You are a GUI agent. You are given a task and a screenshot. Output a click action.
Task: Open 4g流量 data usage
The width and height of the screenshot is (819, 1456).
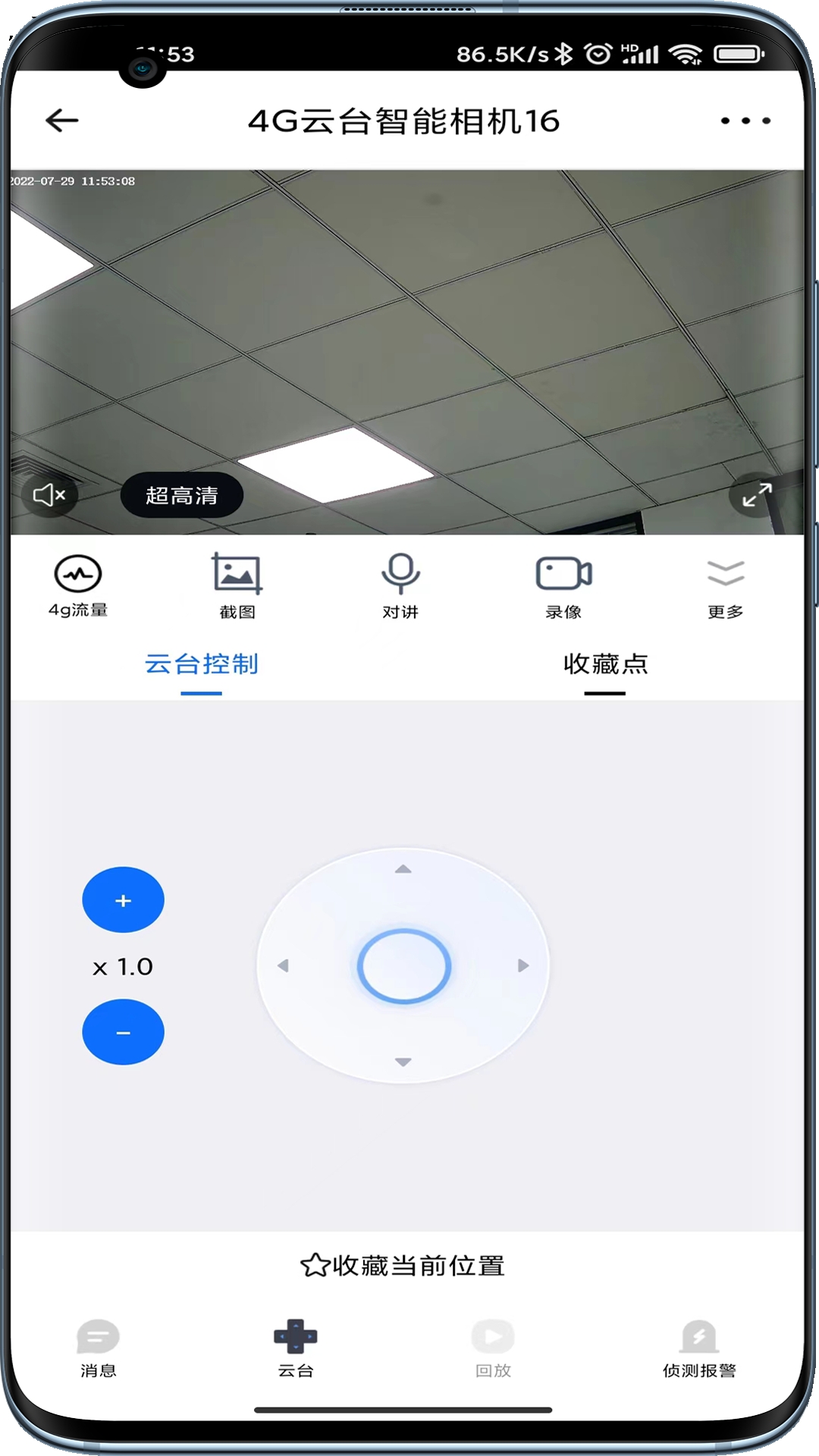click(x=78, y=586)
